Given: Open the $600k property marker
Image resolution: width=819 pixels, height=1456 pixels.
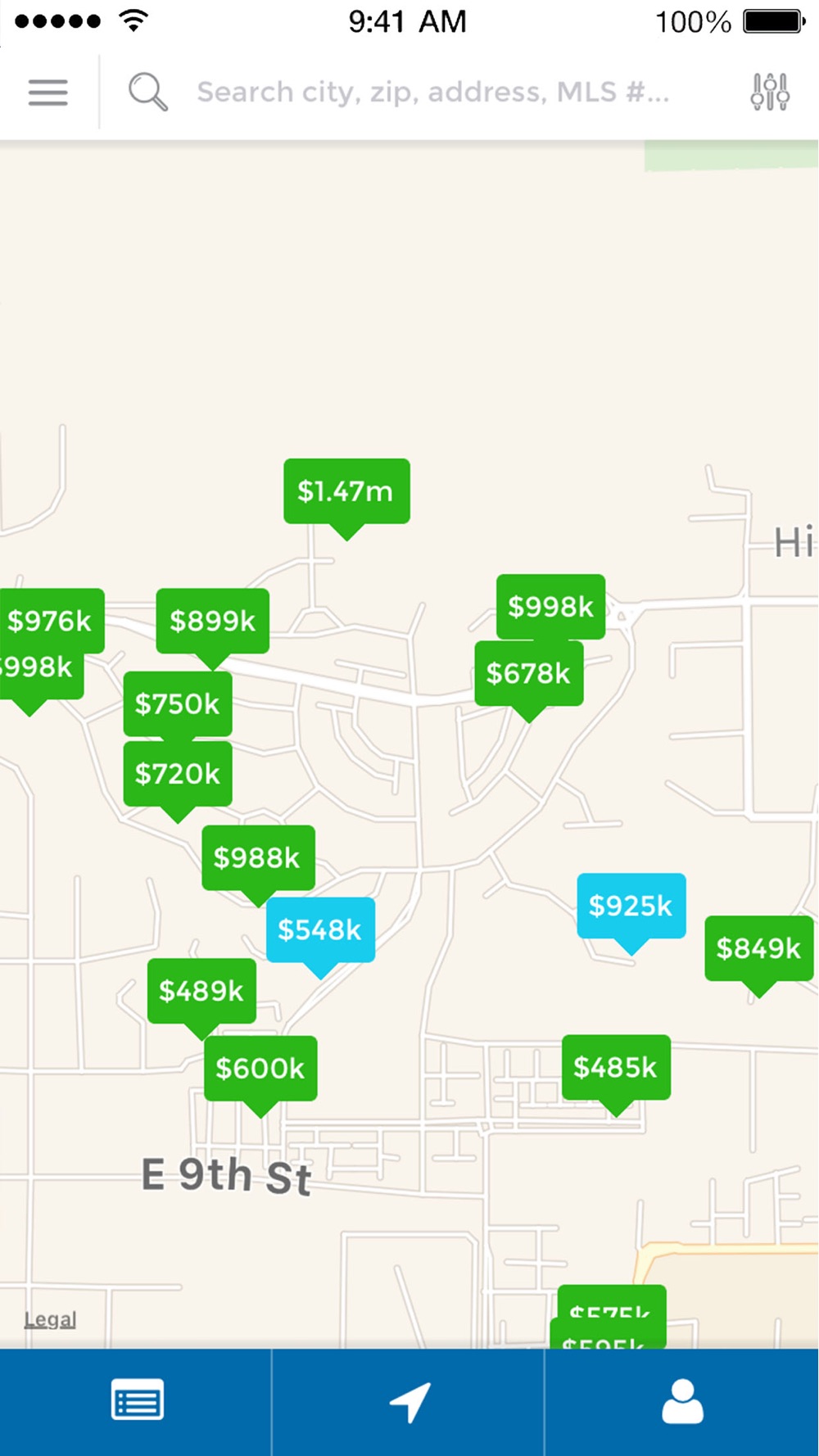Looking at the screenshot, I should [260, 1069].
